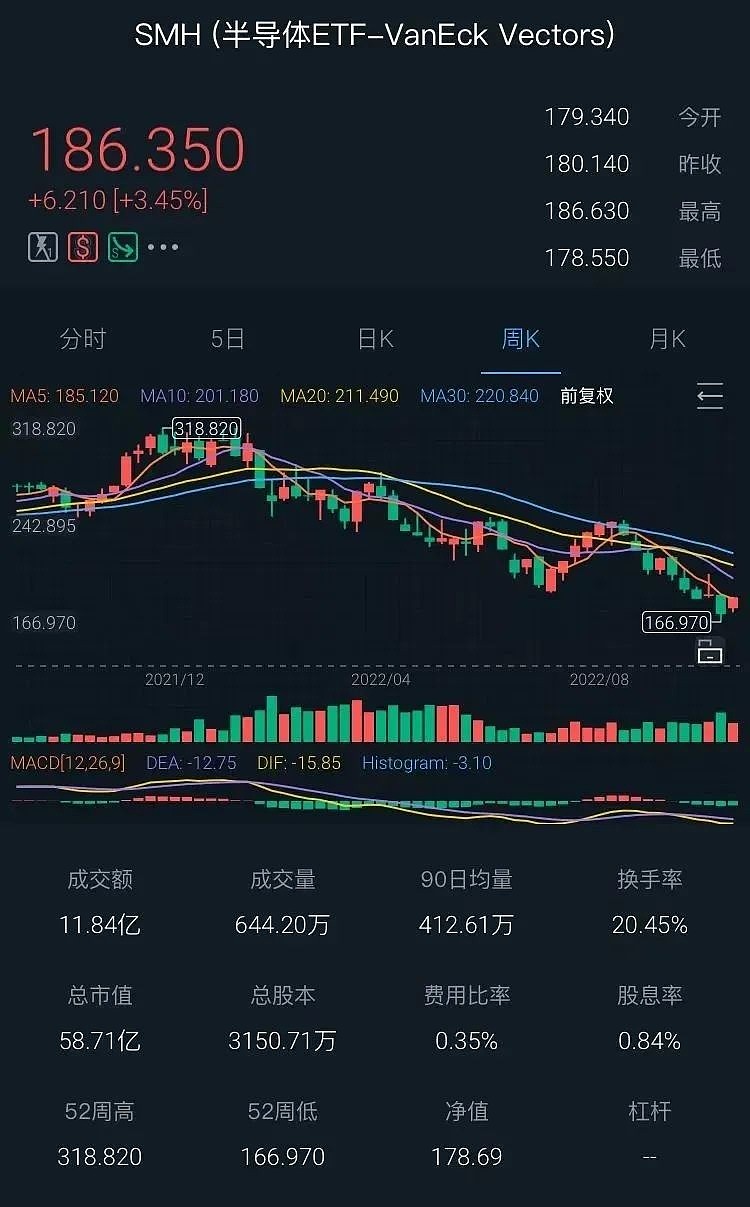Expand the chart with the landscape icon

pos(710,651)
